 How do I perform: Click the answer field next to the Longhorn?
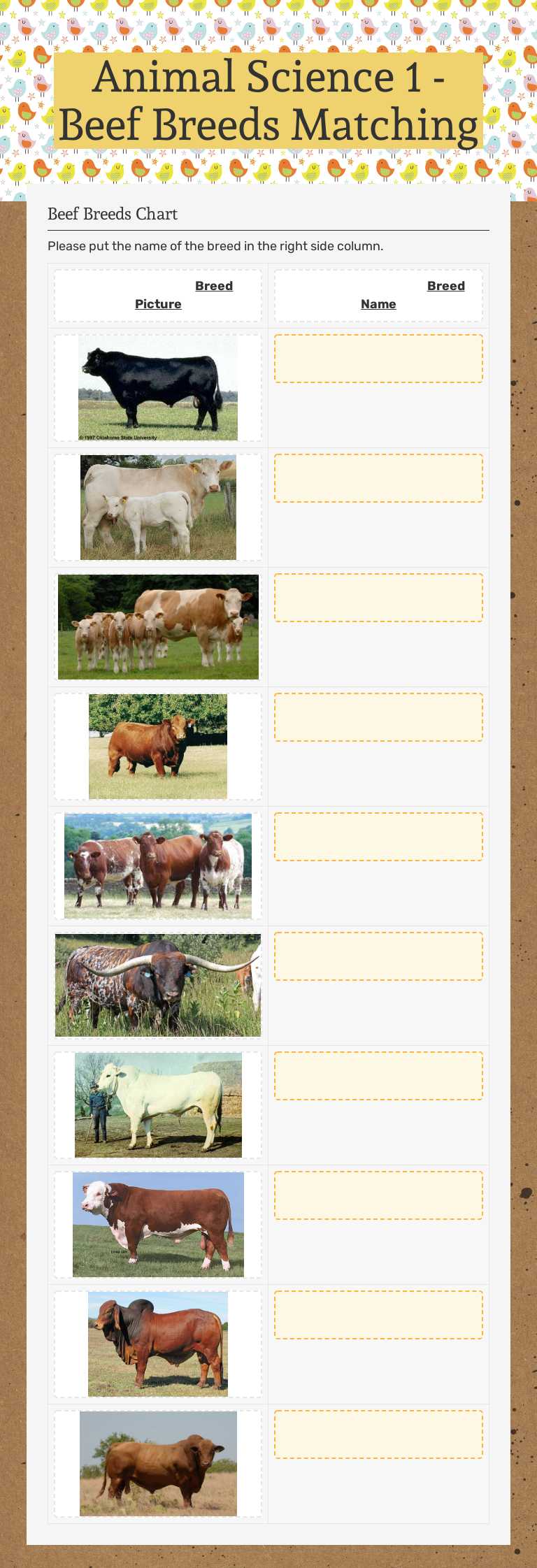pos(378,957)
